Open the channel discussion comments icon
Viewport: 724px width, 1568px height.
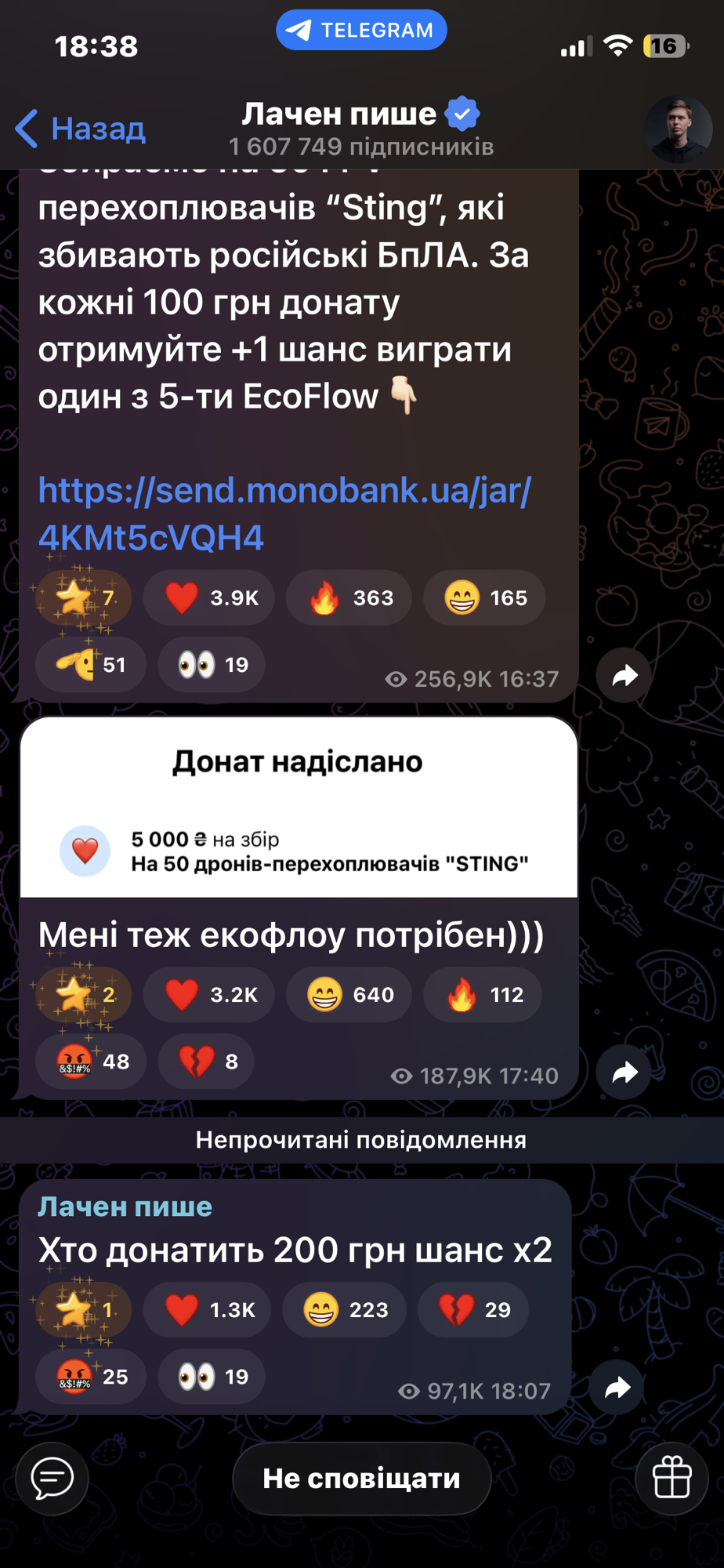pyautogui.click(x=52, y=1479)
